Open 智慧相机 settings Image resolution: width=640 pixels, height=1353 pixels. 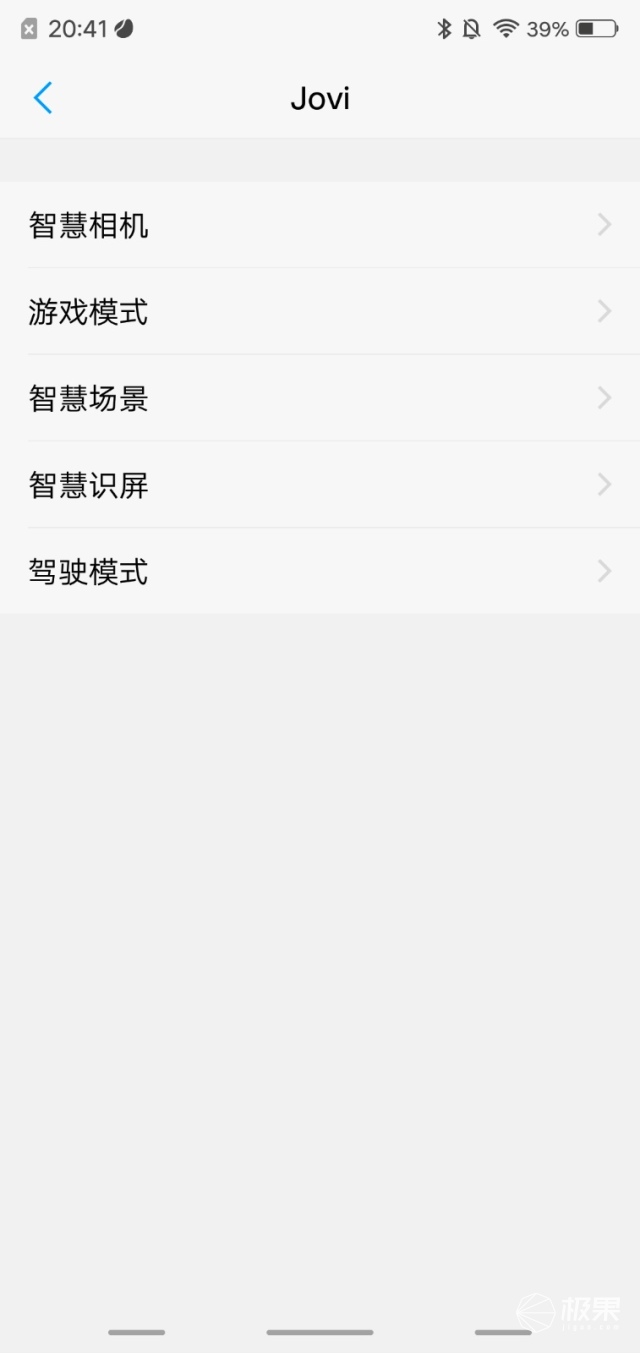click(320, 225)
